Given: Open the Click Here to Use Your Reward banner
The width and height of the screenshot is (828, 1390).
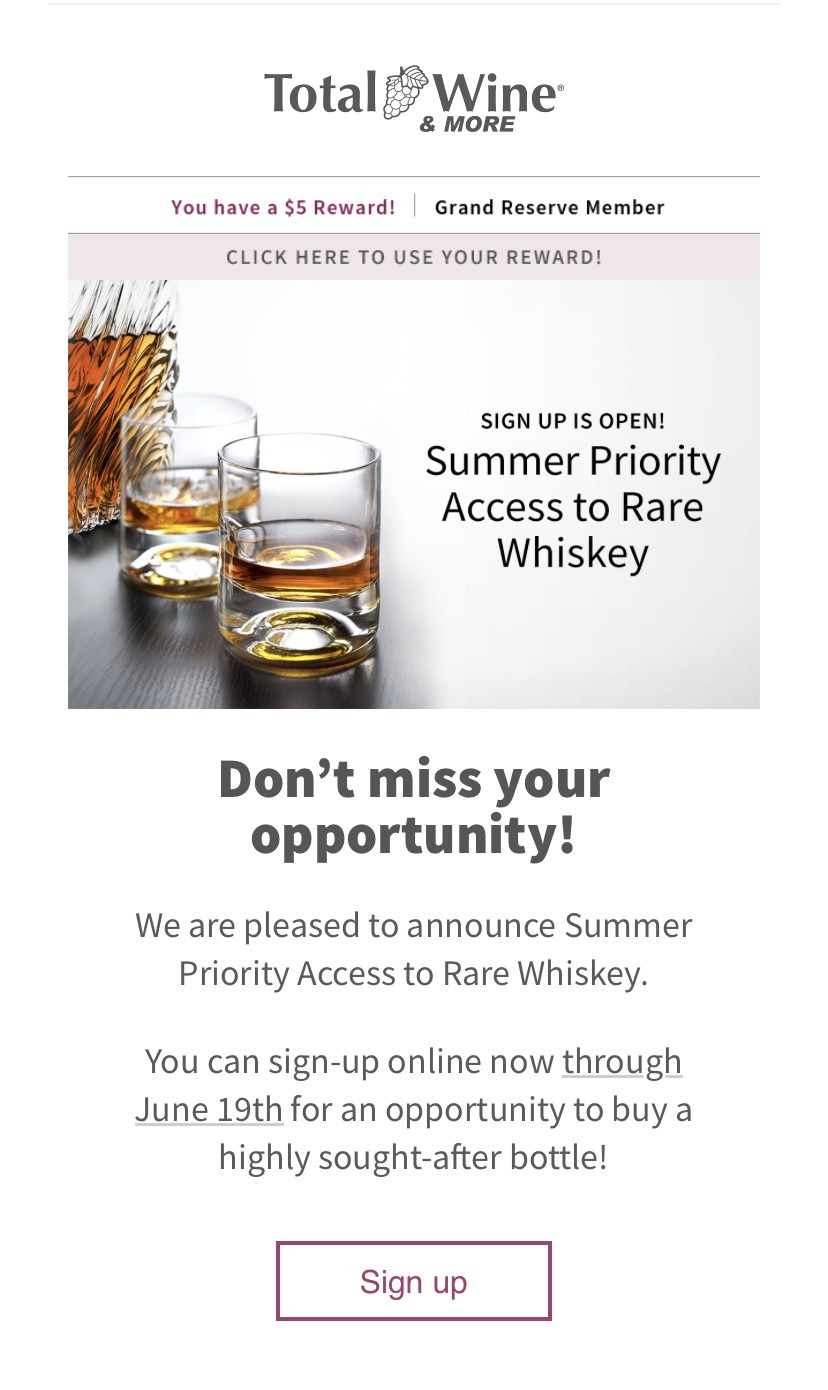Looking at the screenshot, I should (x=414, y=257).
